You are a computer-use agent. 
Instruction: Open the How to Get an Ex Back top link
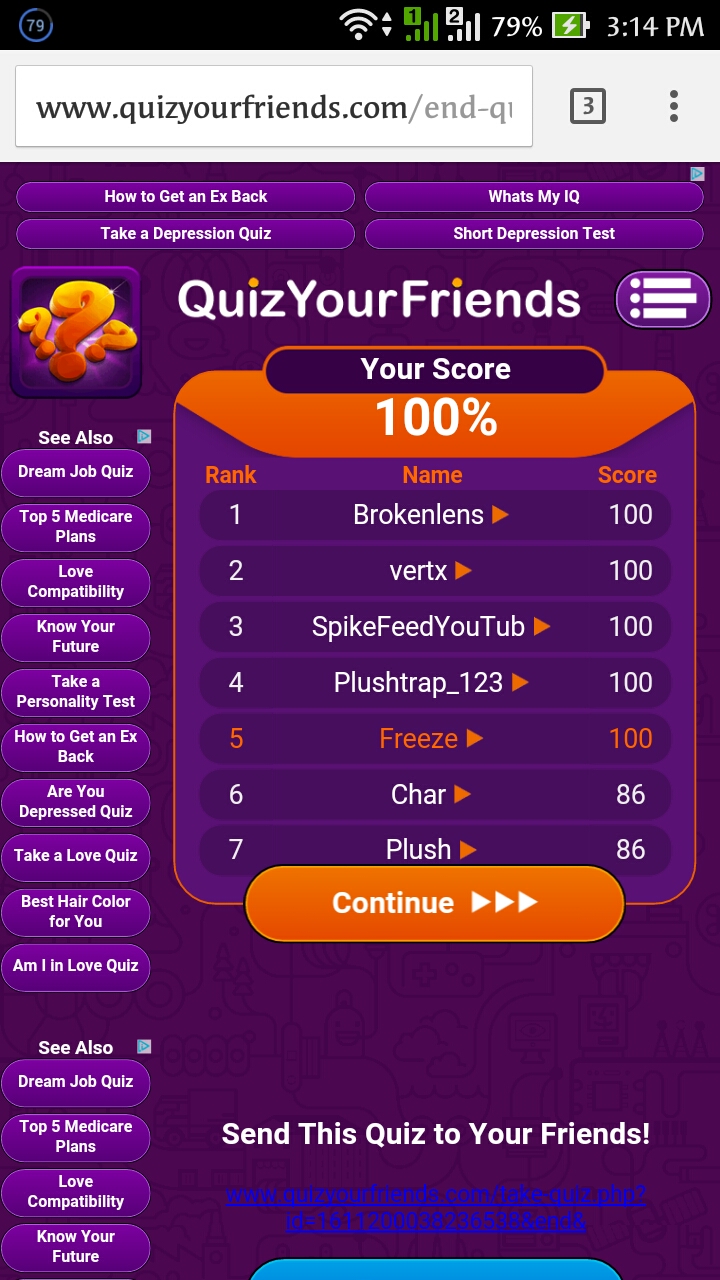click(185, 197)
